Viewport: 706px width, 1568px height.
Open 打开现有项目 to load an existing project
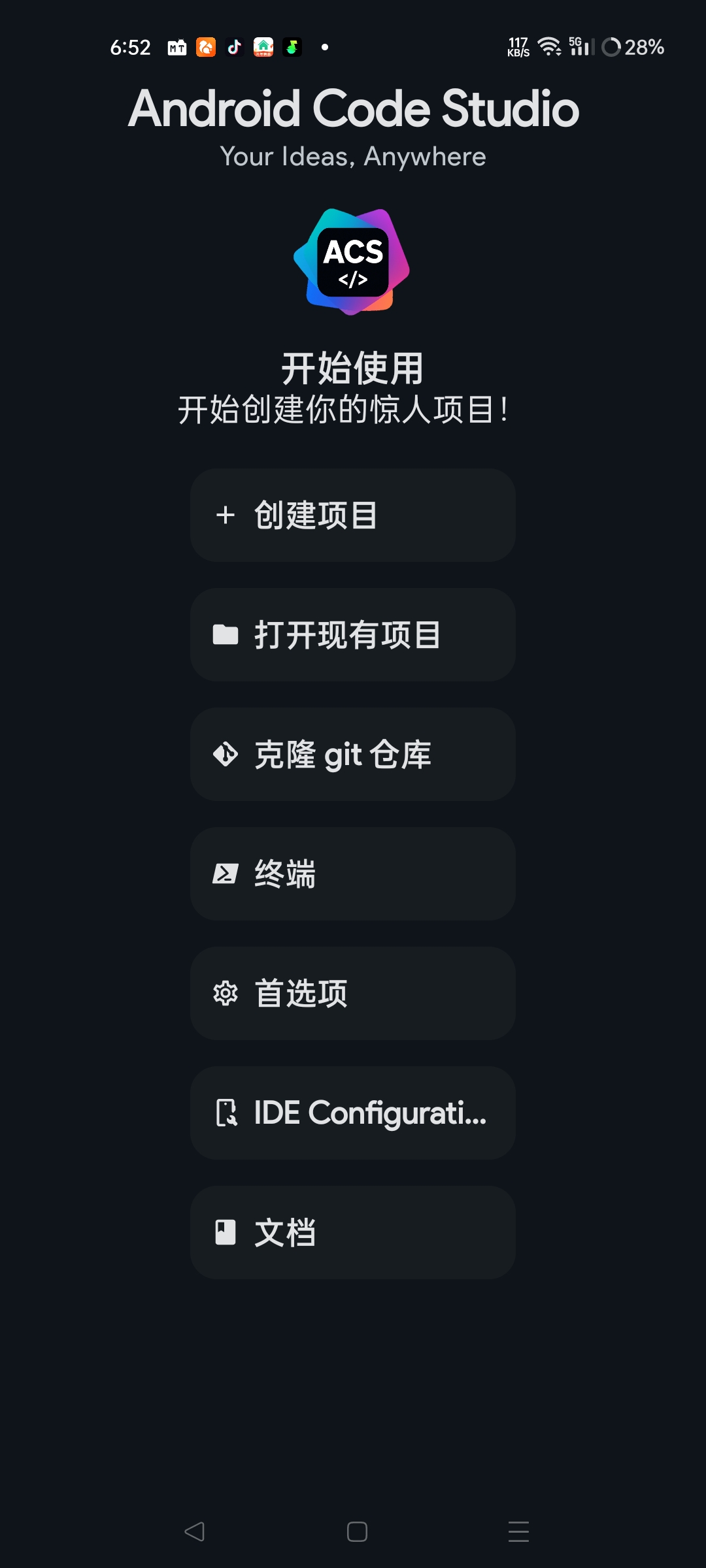click(353, 634)
